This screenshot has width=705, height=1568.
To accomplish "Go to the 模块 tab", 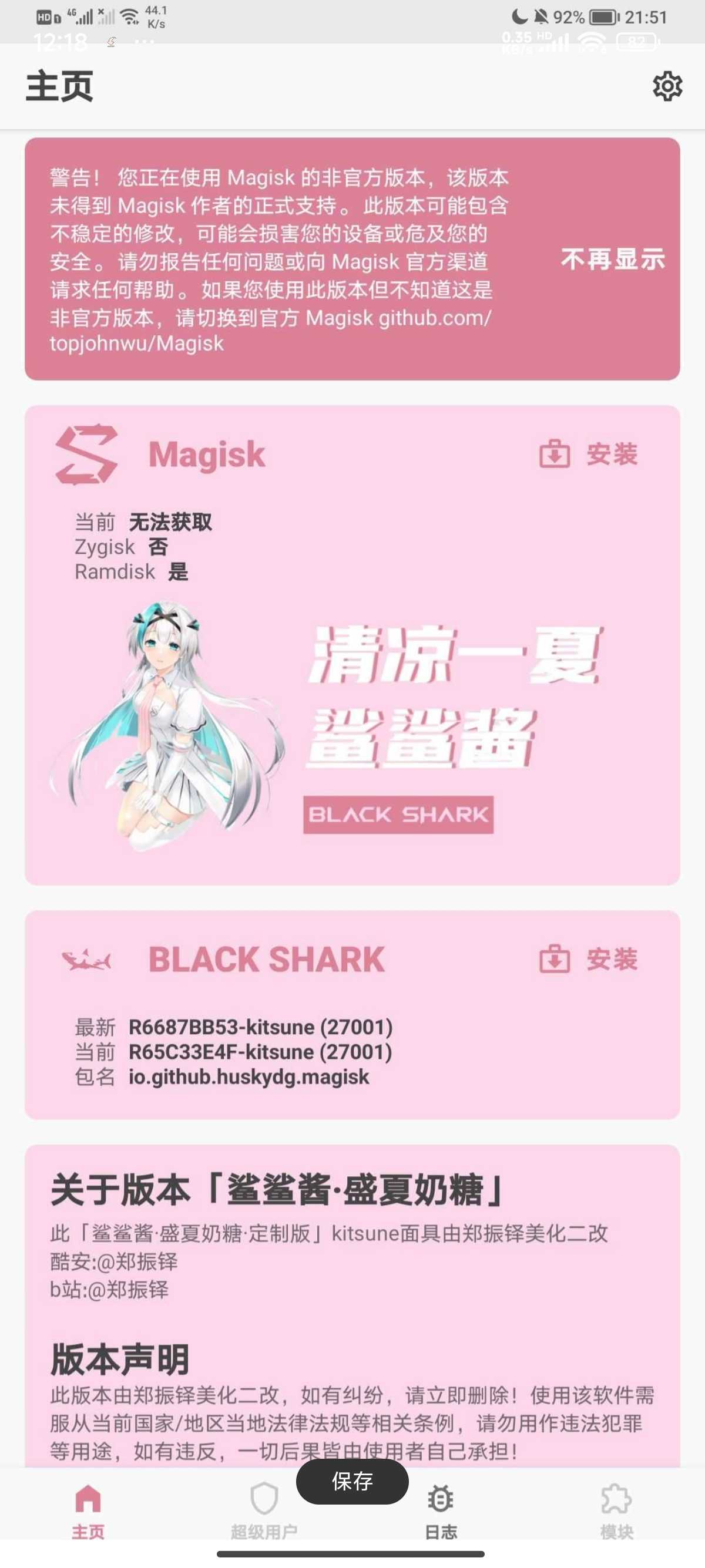I will 616,1509.
